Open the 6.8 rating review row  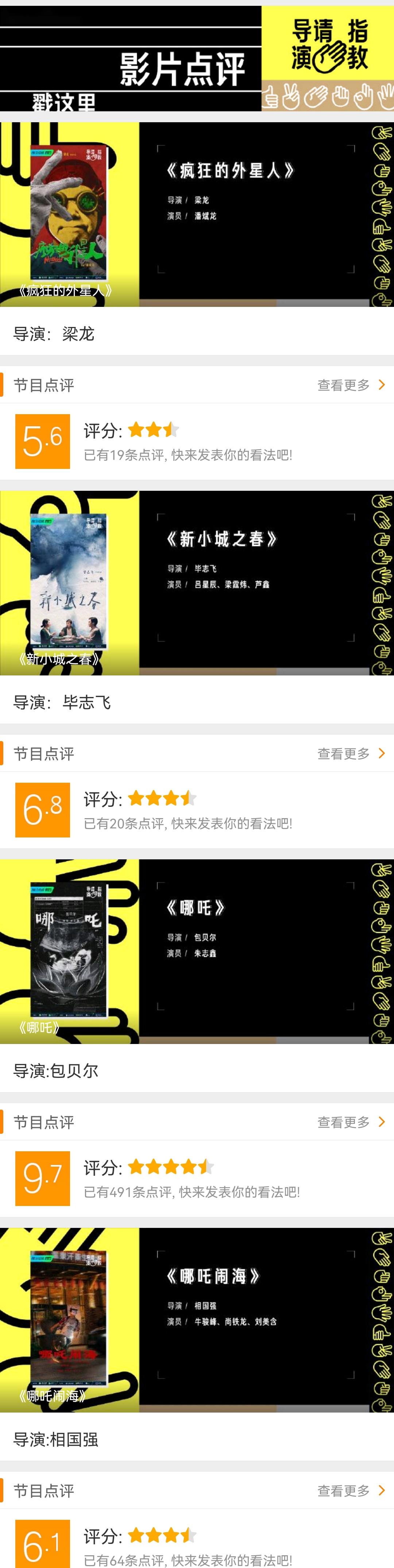(197, 810)
